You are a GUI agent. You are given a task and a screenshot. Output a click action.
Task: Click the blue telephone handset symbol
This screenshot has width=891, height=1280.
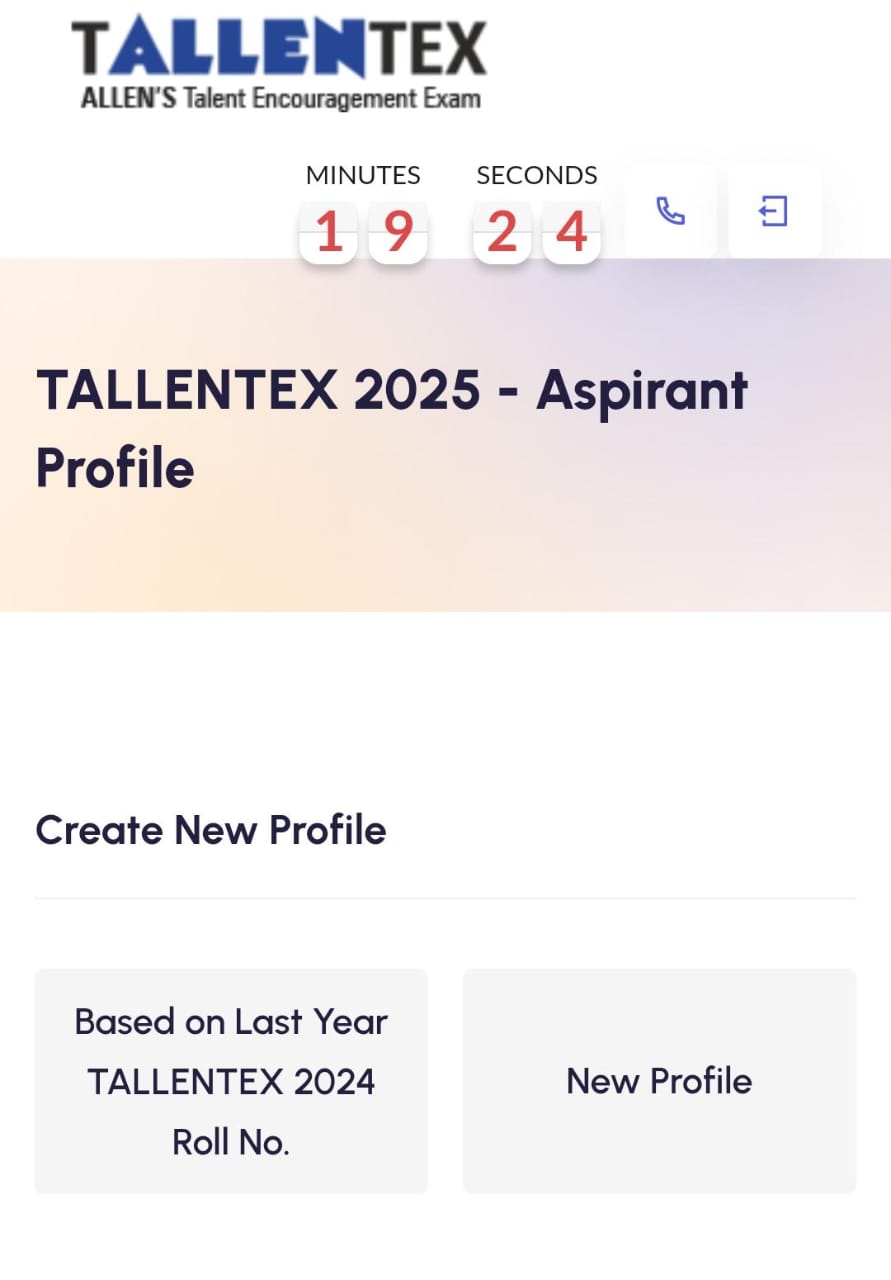(x=670, y=211)
